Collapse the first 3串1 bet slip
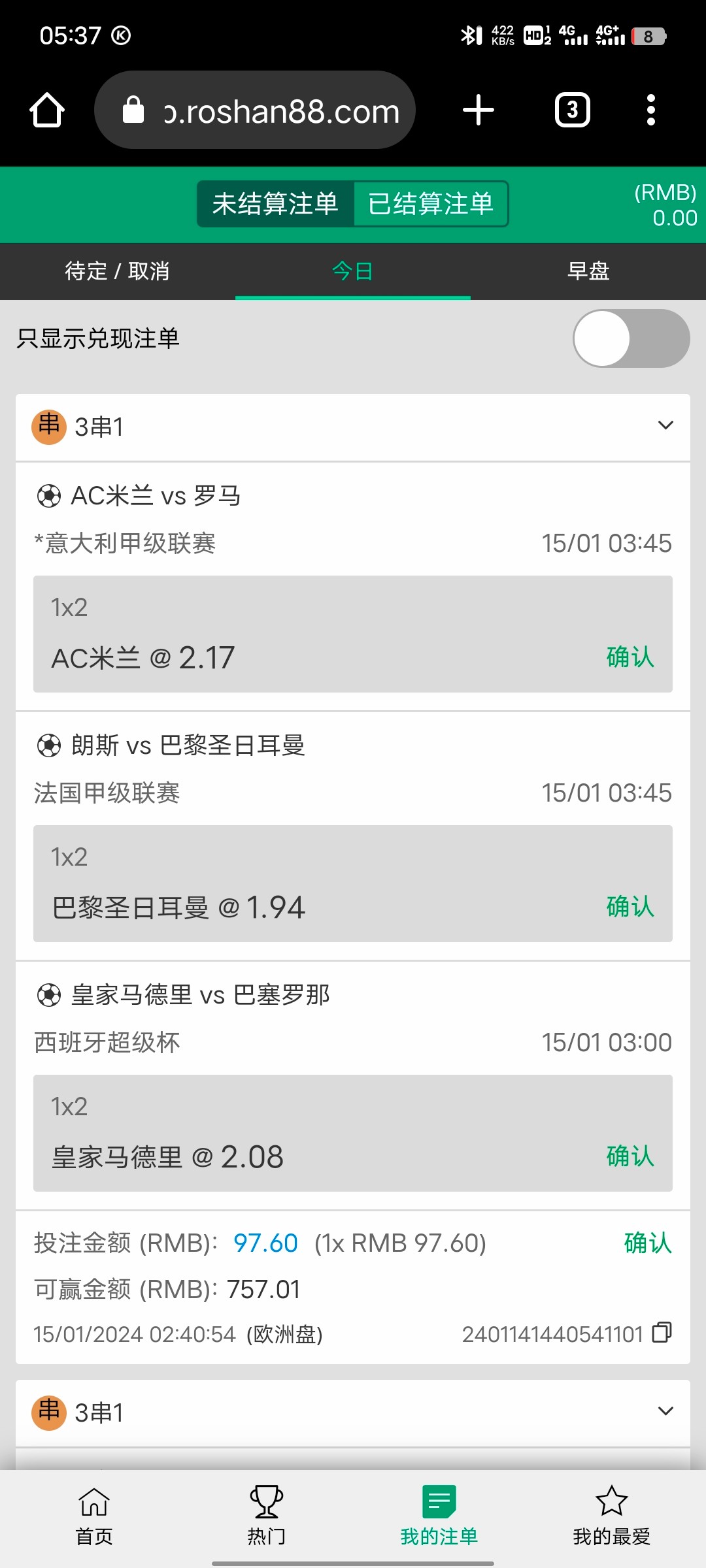 pos(665,426)
